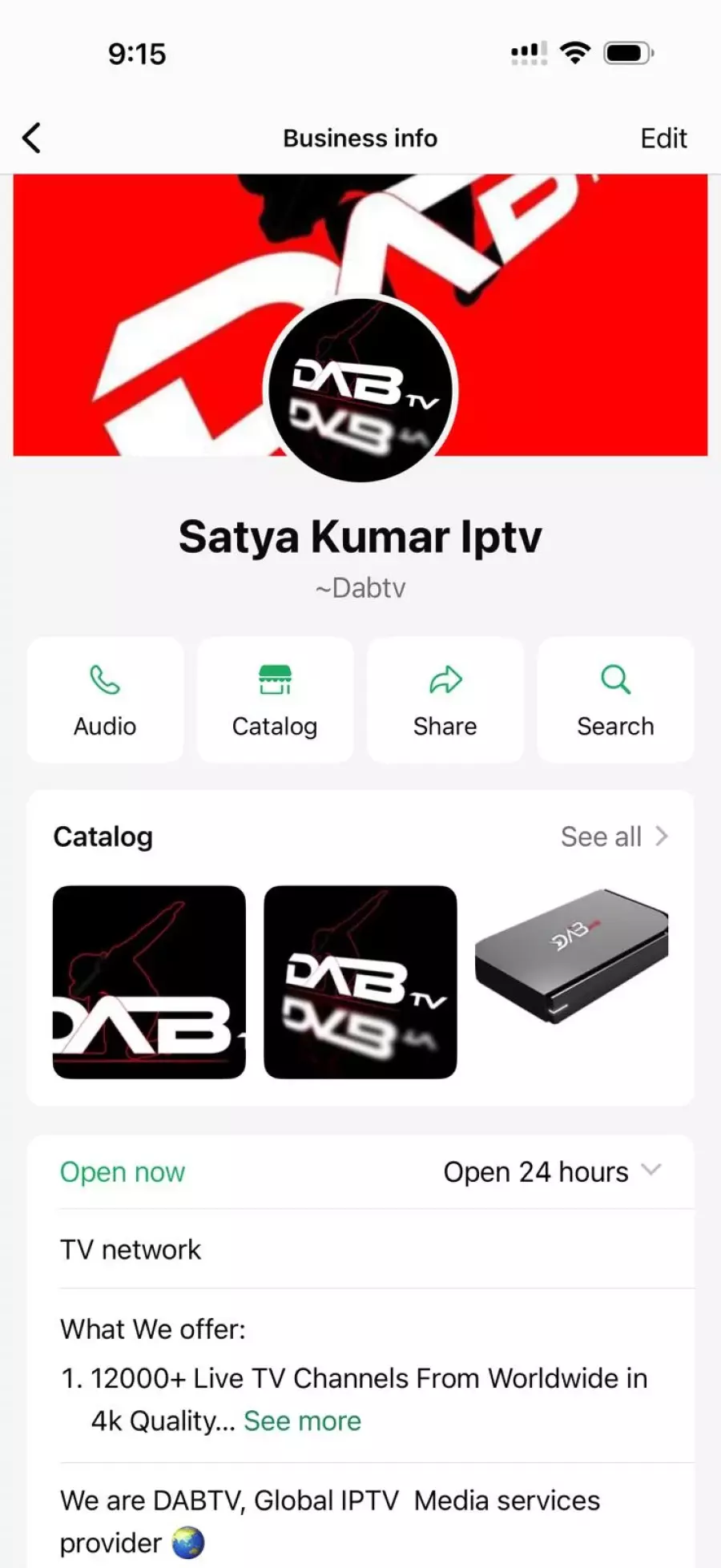
Task: Search within this chat
Action: click(x=615, y=699)
